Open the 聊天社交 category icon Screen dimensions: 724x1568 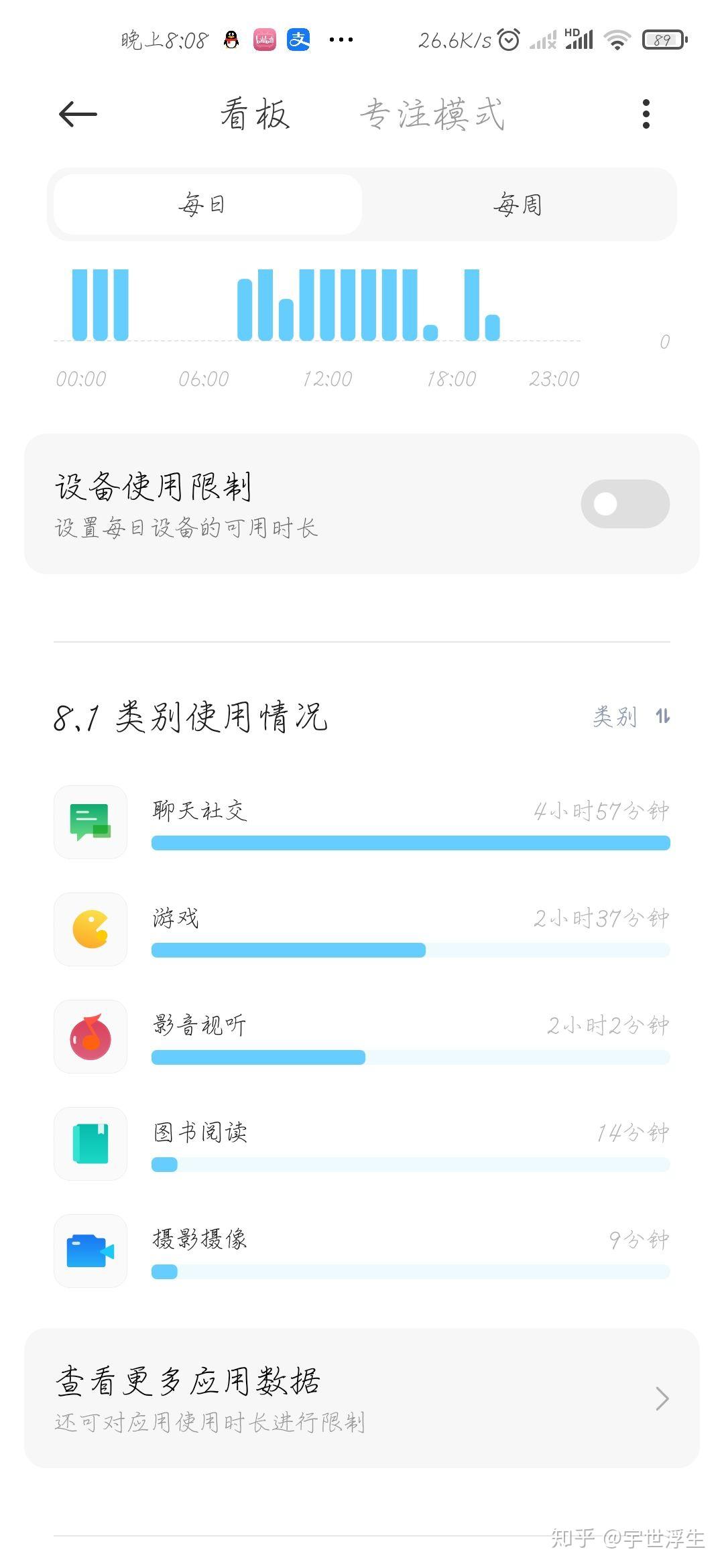click(x=90, y=822)
